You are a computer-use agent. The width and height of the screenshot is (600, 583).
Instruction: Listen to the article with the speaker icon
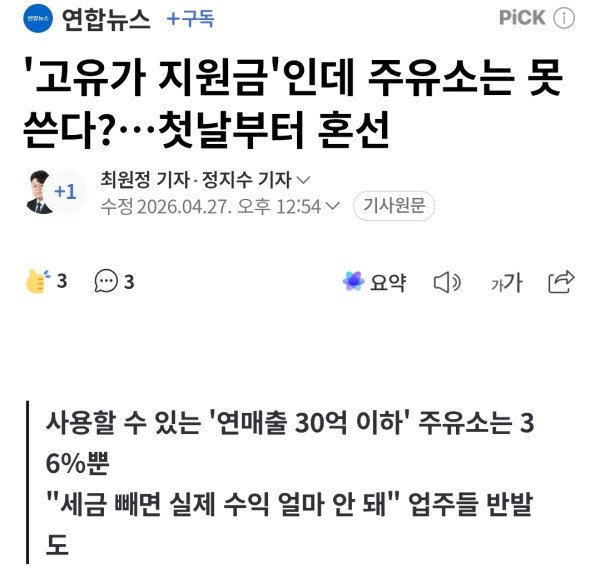tap(446, 282)
